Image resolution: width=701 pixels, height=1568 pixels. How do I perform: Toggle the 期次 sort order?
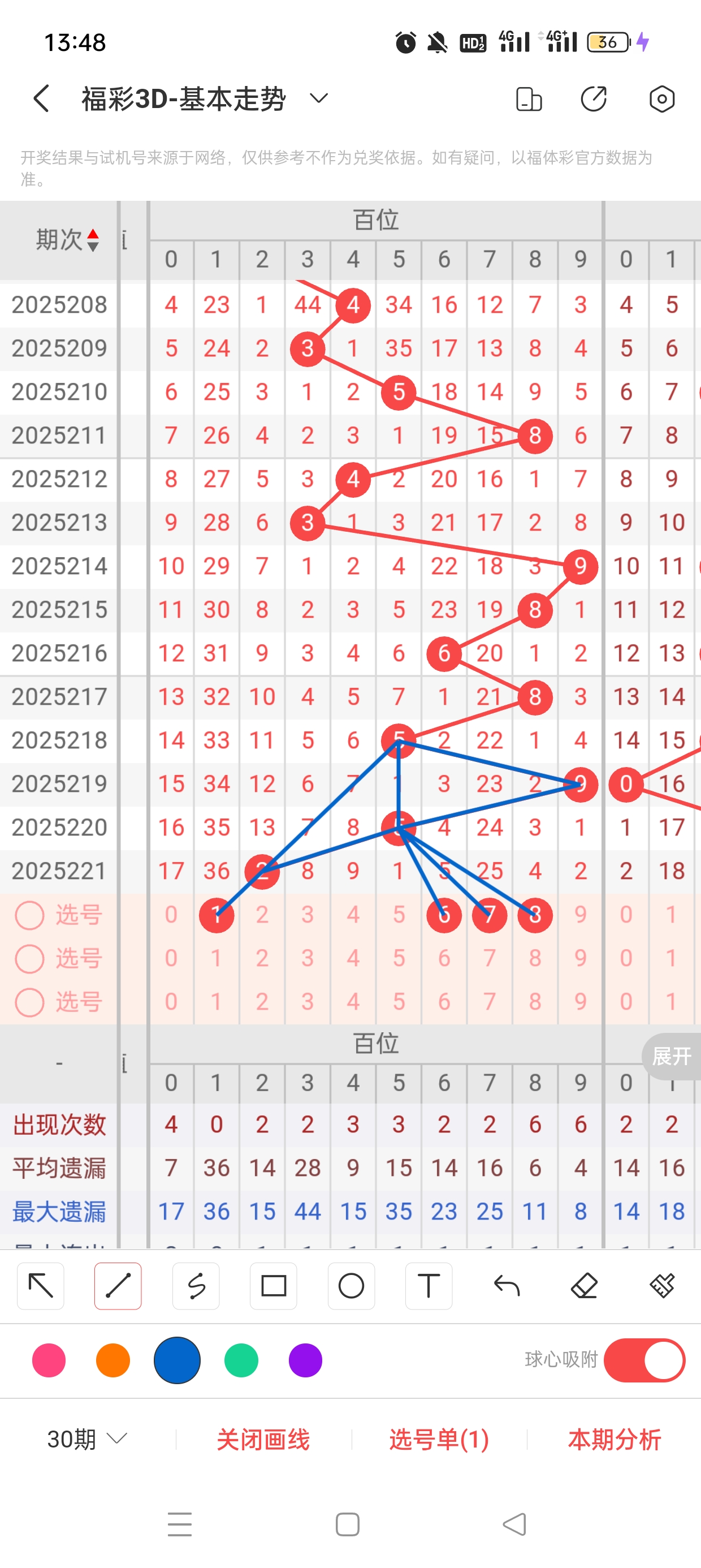coord(66,240)
